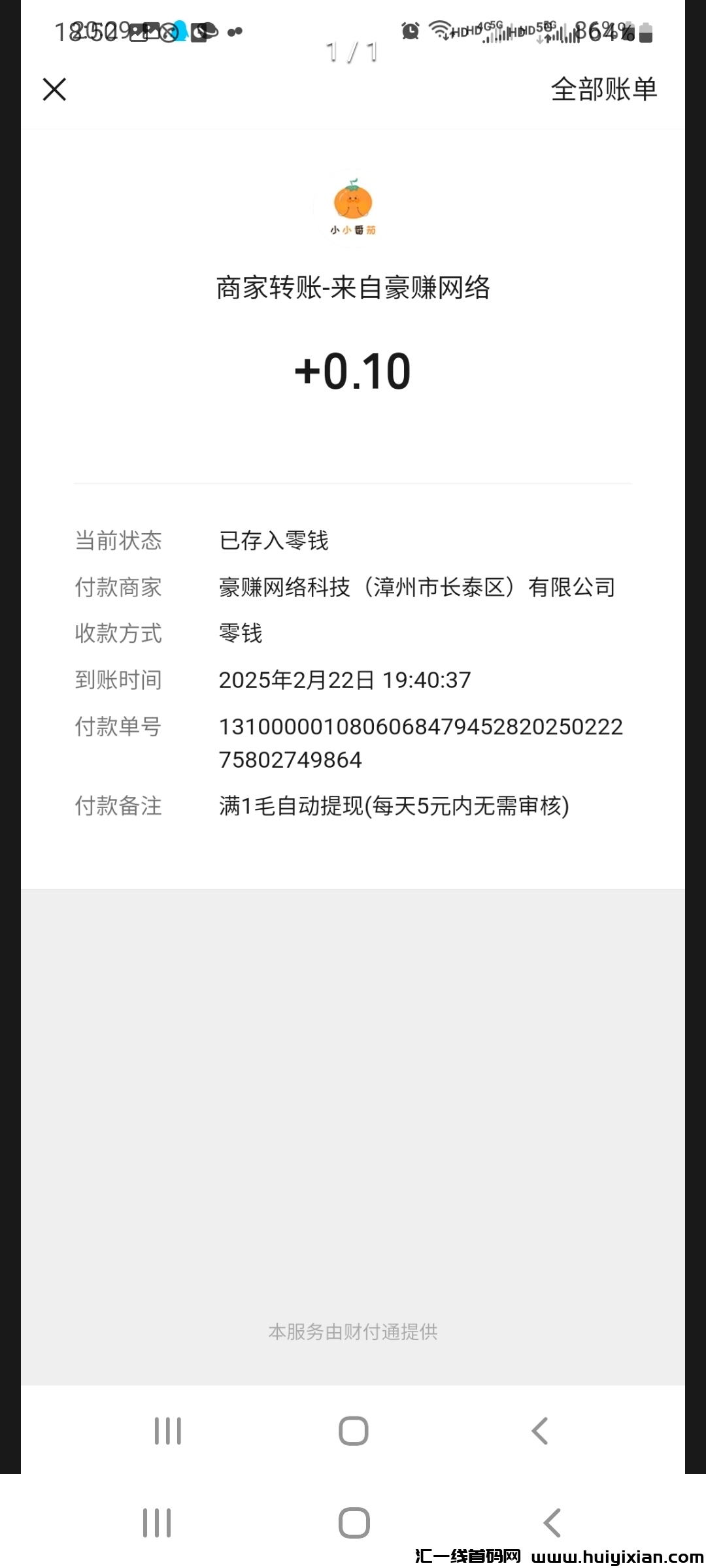The width and height of the screenshot is (706, 1568).
Task: Tap the 到账时间 timestamp row
Action: pyautogui.click(x=345, y=679)
